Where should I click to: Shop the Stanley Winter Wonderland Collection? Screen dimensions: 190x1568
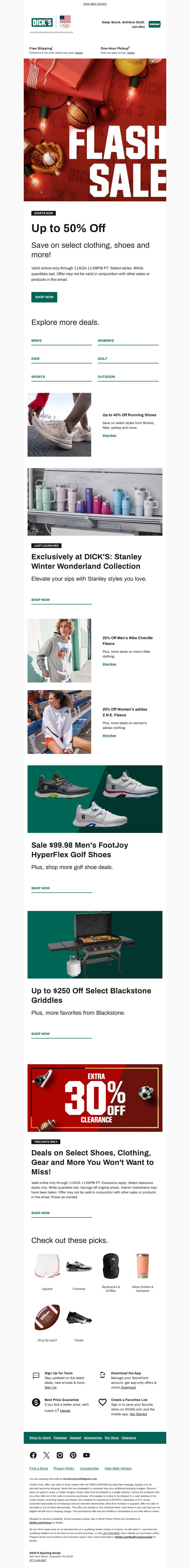point(41,599)
